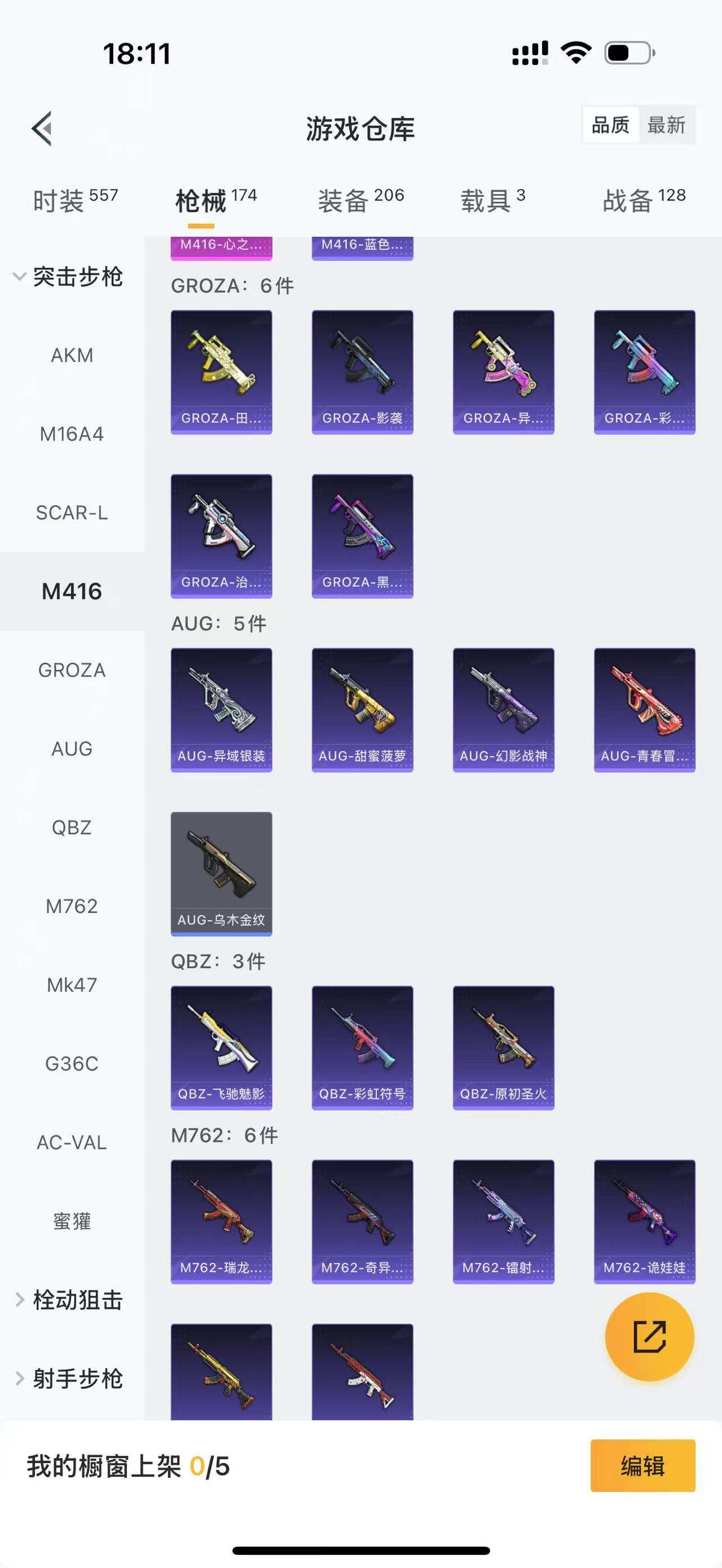Screen dimensions: 722x1568
Task: Expand the 栓动狙击 category
Action: pos(68,1300)
